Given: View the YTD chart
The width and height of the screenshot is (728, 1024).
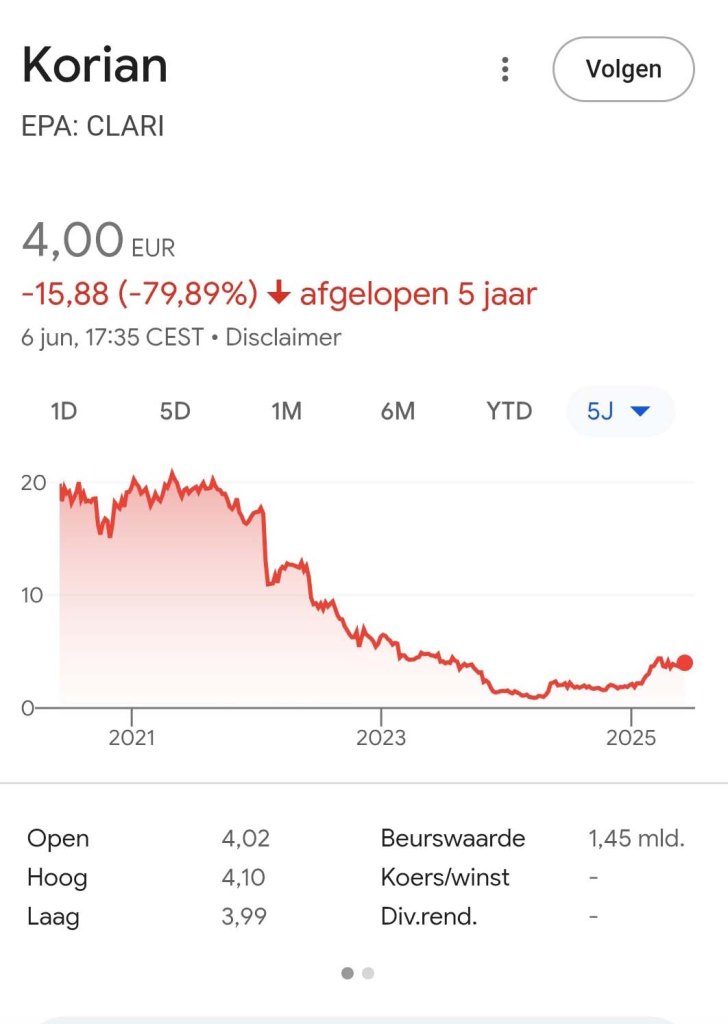Looking at the screenshot, I should 509,411.
